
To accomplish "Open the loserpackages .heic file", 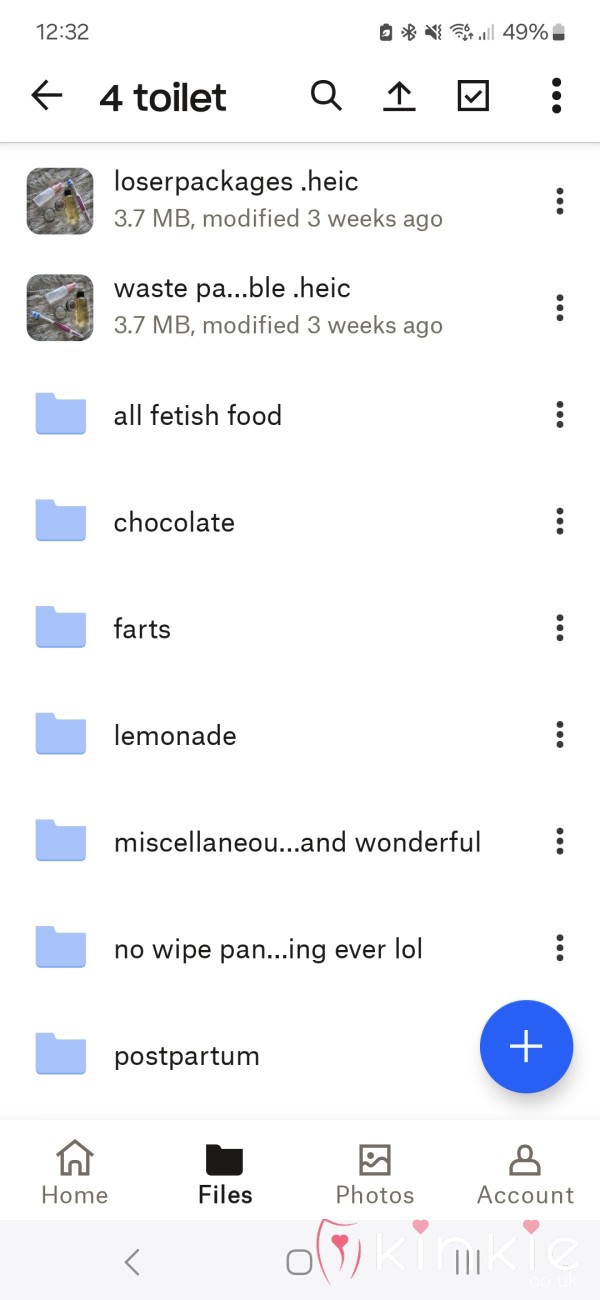I will click(x=300, y=200).
